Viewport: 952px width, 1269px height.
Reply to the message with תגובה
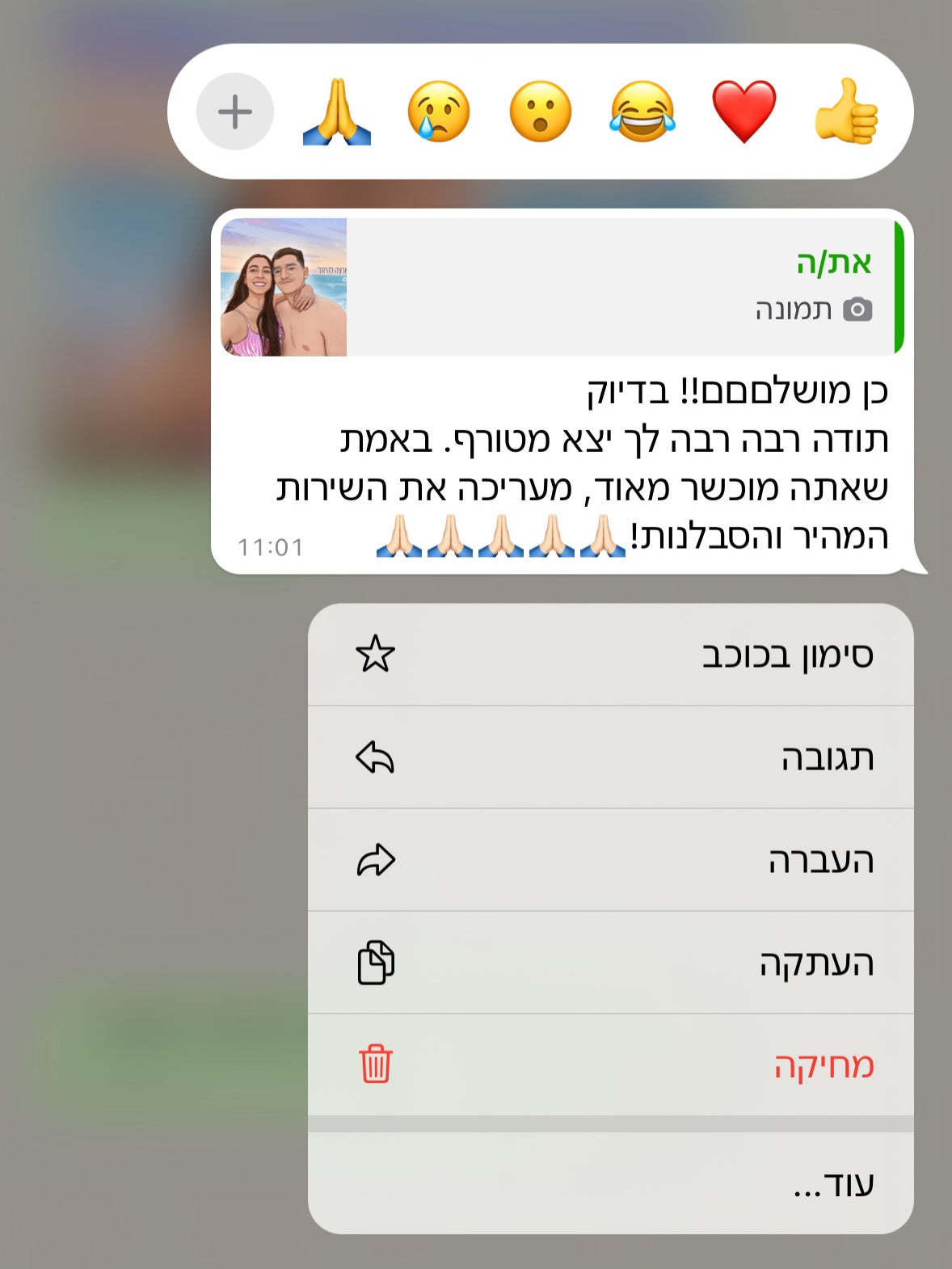click(610, 758)
